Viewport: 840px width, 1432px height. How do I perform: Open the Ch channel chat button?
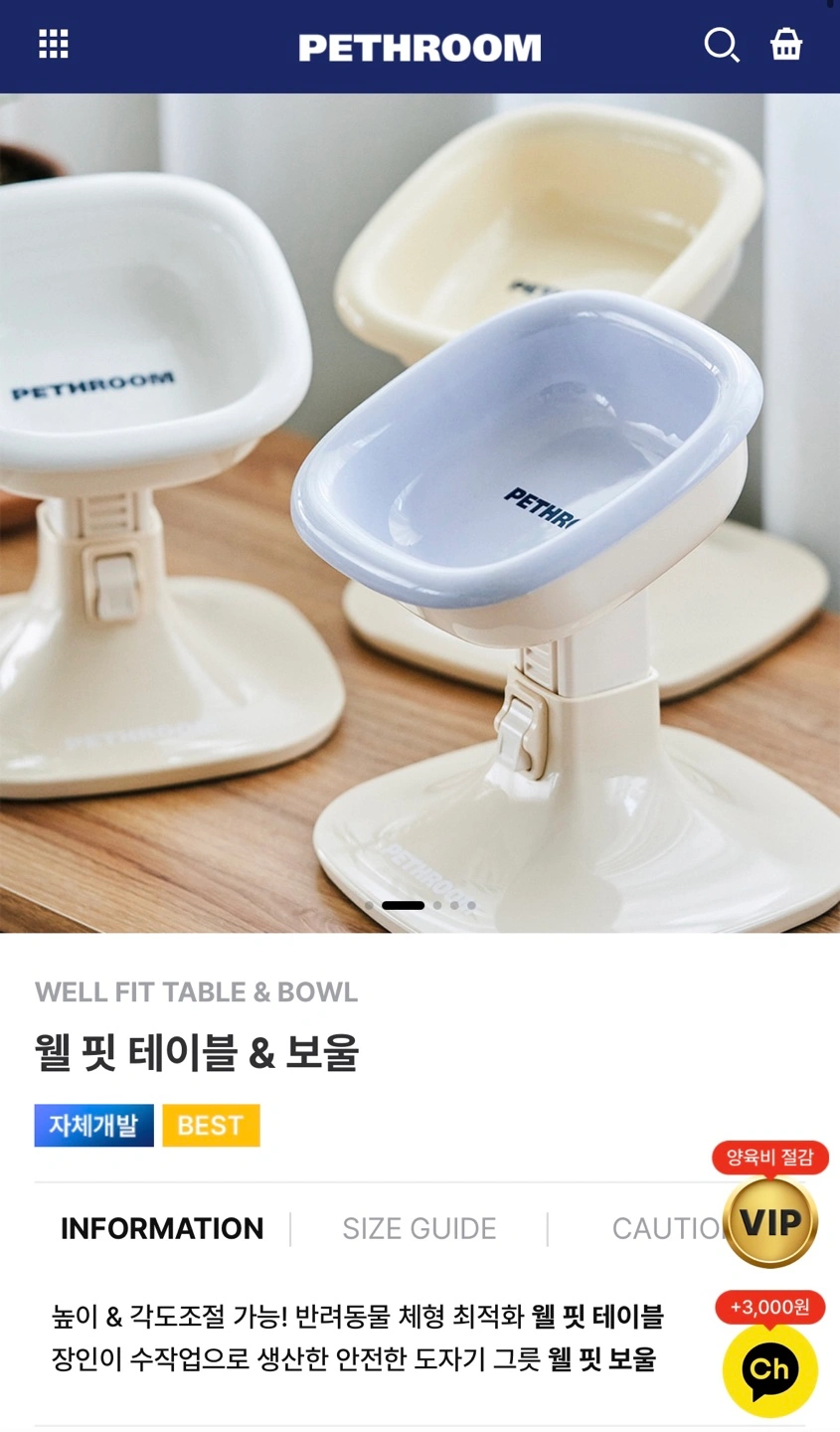click(769, 1369)
